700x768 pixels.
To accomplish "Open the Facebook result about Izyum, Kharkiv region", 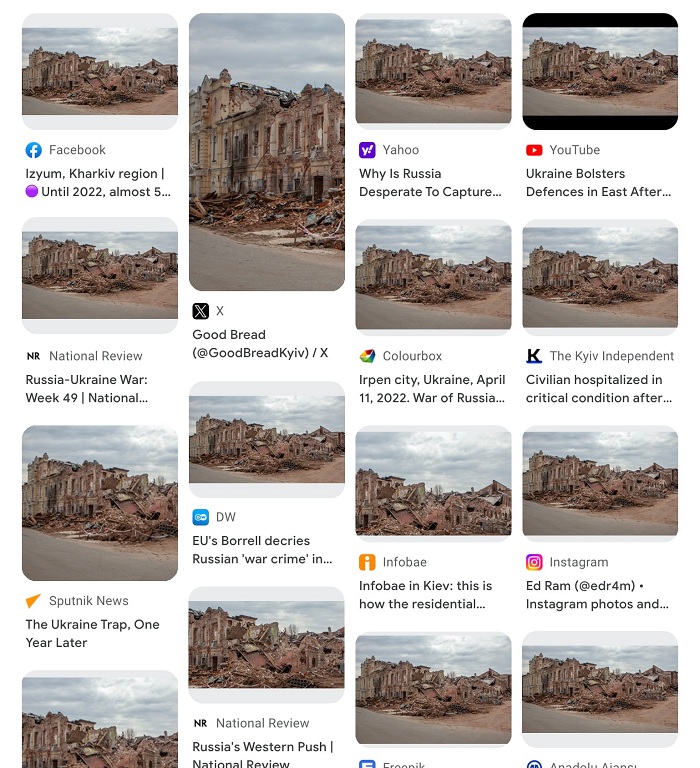I will coord(99,72).
